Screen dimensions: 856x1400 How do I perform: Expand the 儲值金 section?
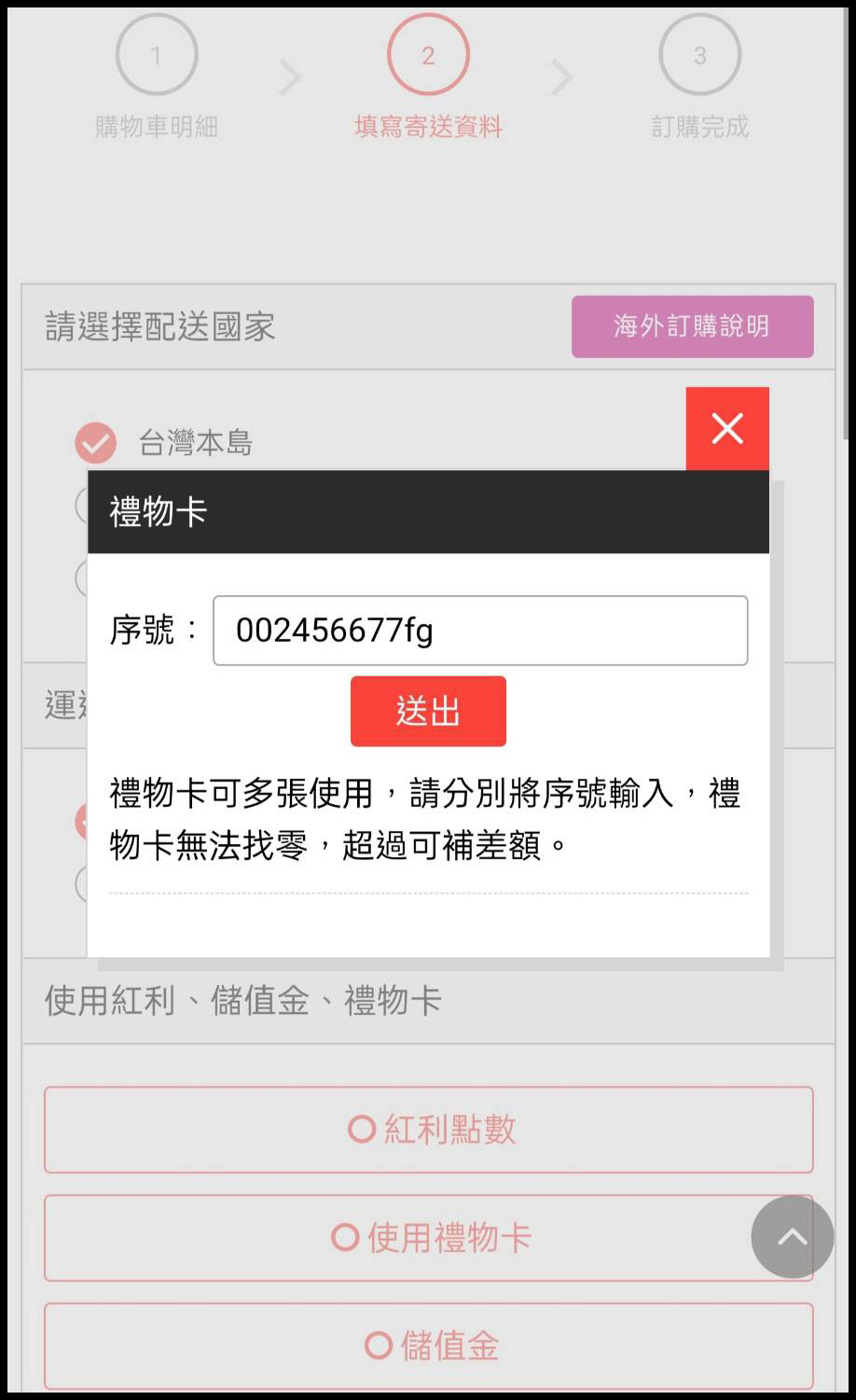[x=428, y=1346]
